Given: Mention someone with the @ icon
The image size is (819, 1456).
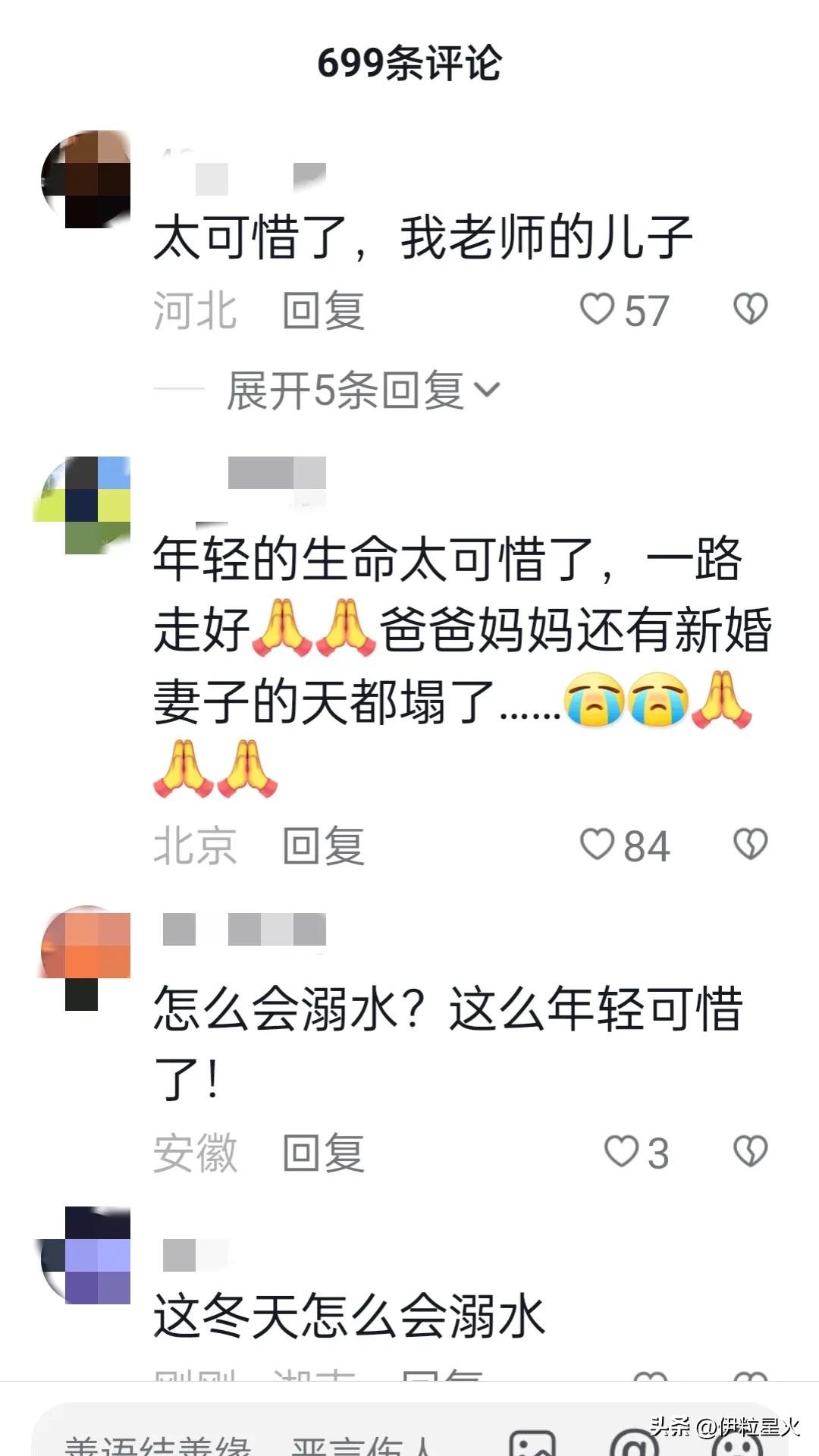Looking at the screenshot, I should (634, 1441).
